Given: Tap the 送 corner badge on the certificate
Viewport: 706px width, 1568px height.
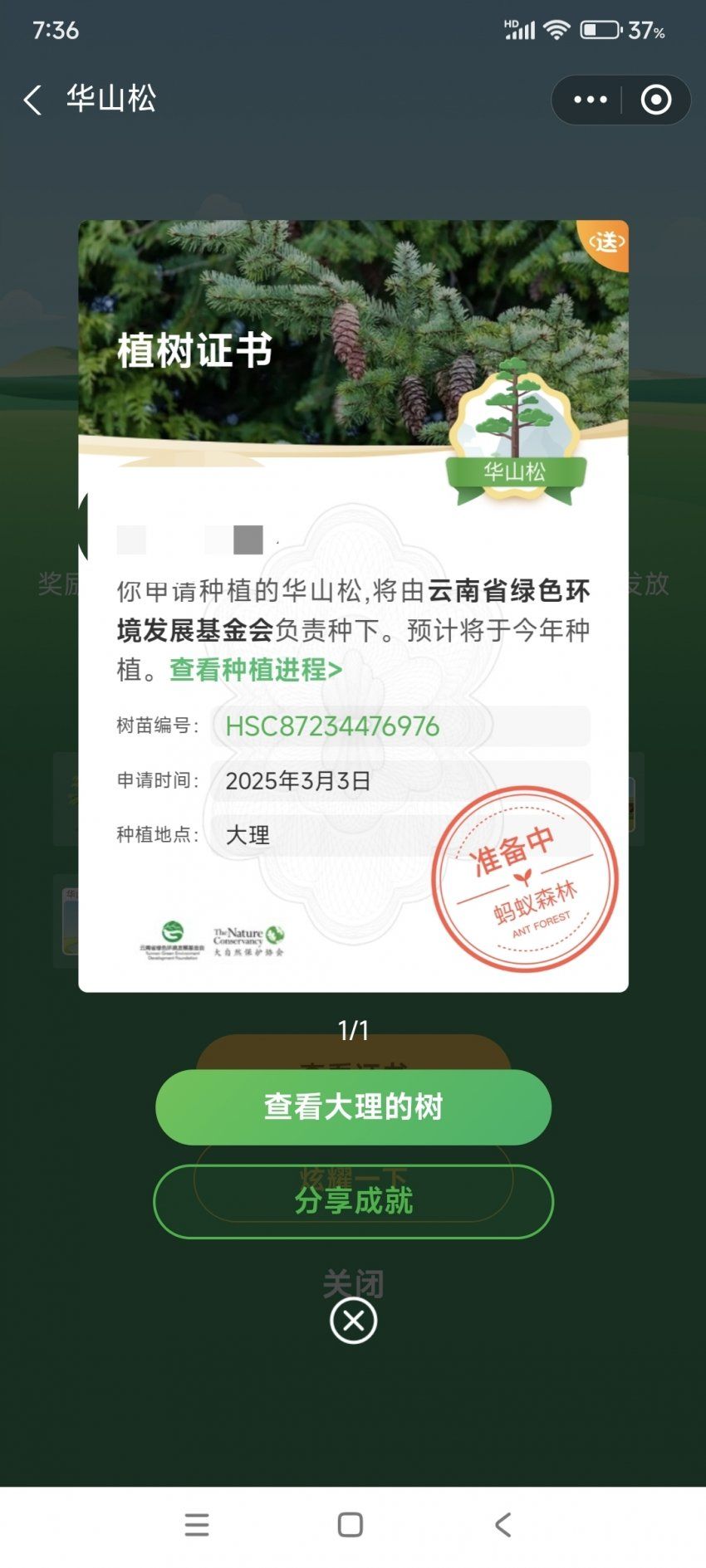Looking at the screenshot, I should [x=607, y=242].
